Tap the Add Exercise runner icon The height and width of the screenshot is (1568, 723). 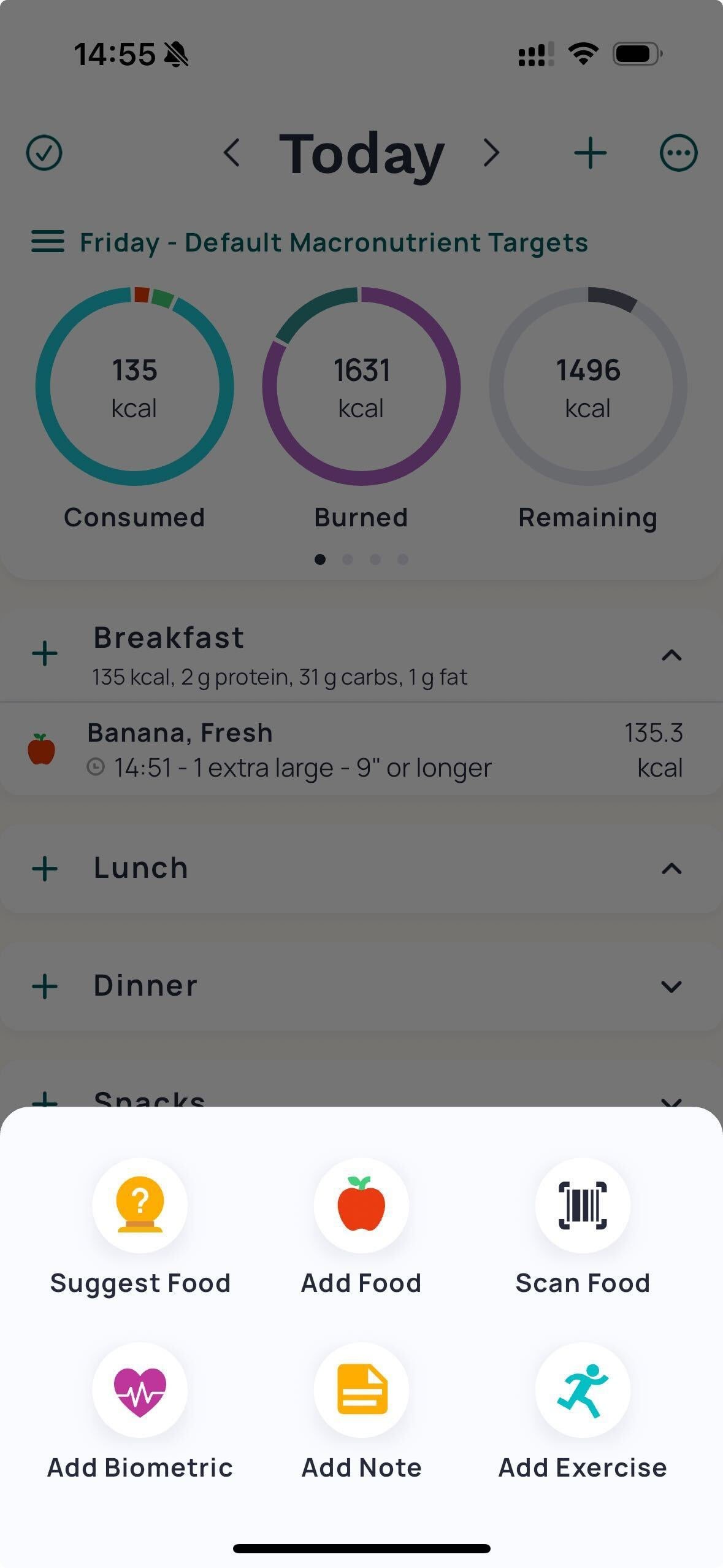click(x=582, y=1390)
